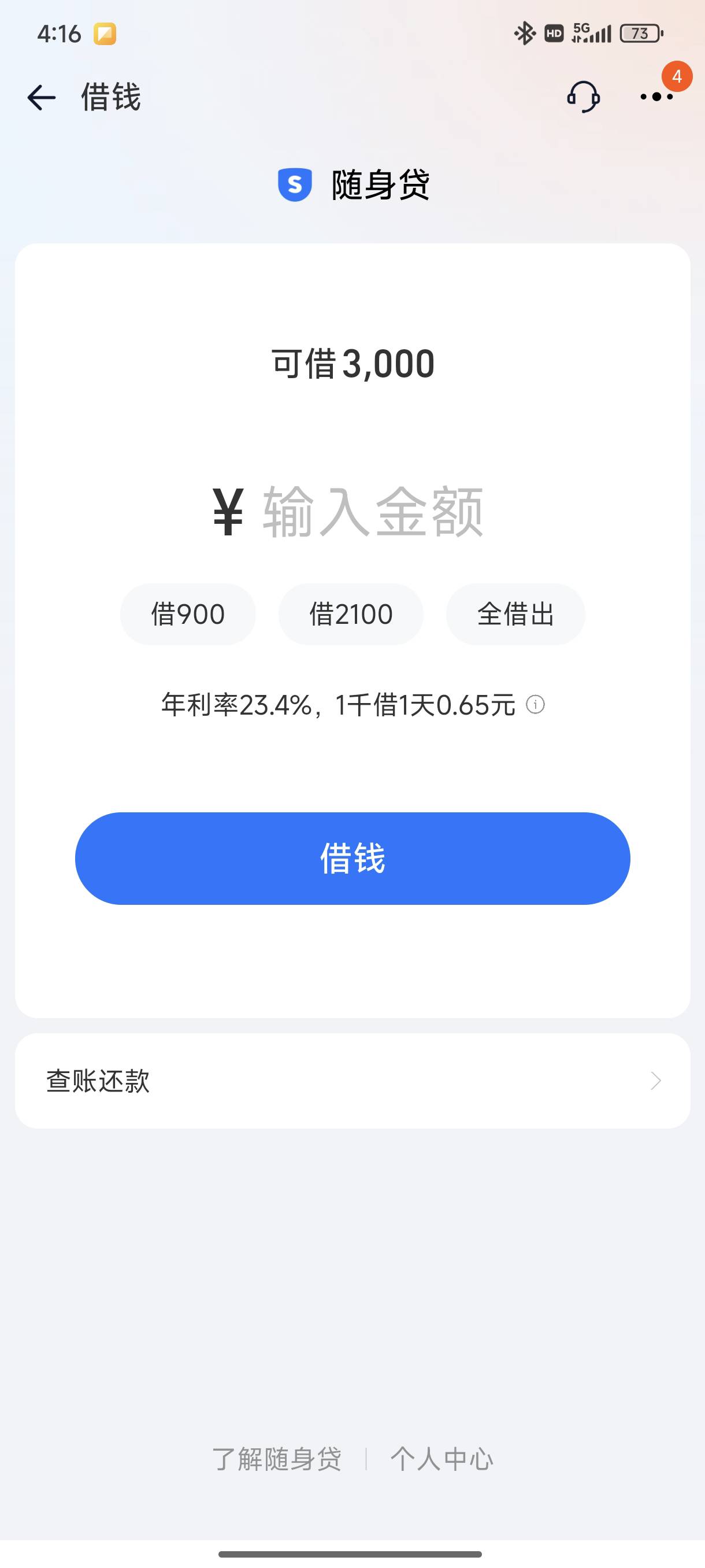The height and width of the screenshot is (1568, 705).
Task: Select the 借900 quick amount chip
Action: click(188, 614)
